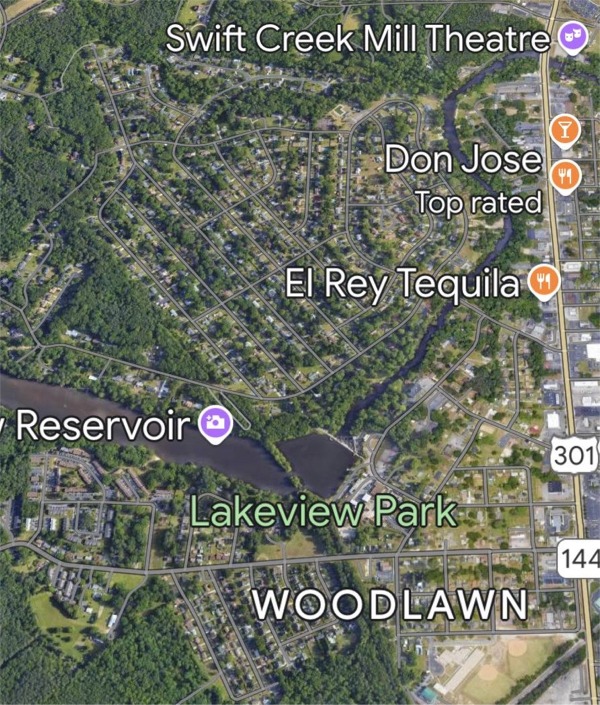Image resolution: width=600 pixels, height=705 pixels.
Task: Tap the El Rey Tequila restaurant marker
Action: [543, 281]
